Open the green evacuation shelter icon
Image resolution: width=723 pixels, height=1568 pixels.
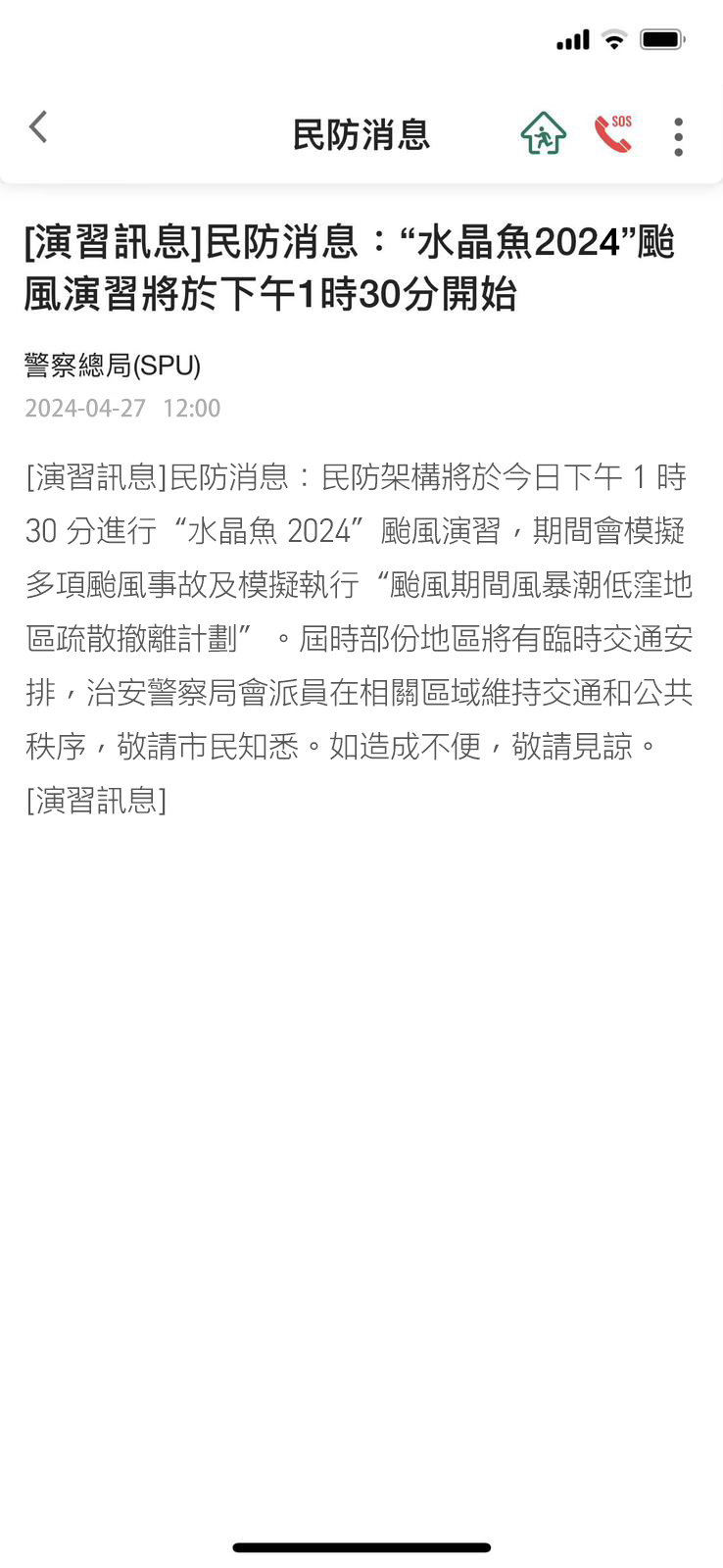point(543,134)
